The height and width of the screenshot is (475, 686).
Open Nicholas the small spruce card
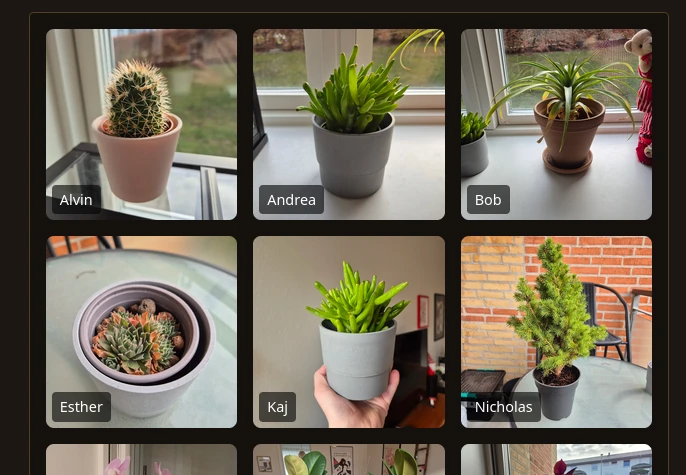point(556,331)
